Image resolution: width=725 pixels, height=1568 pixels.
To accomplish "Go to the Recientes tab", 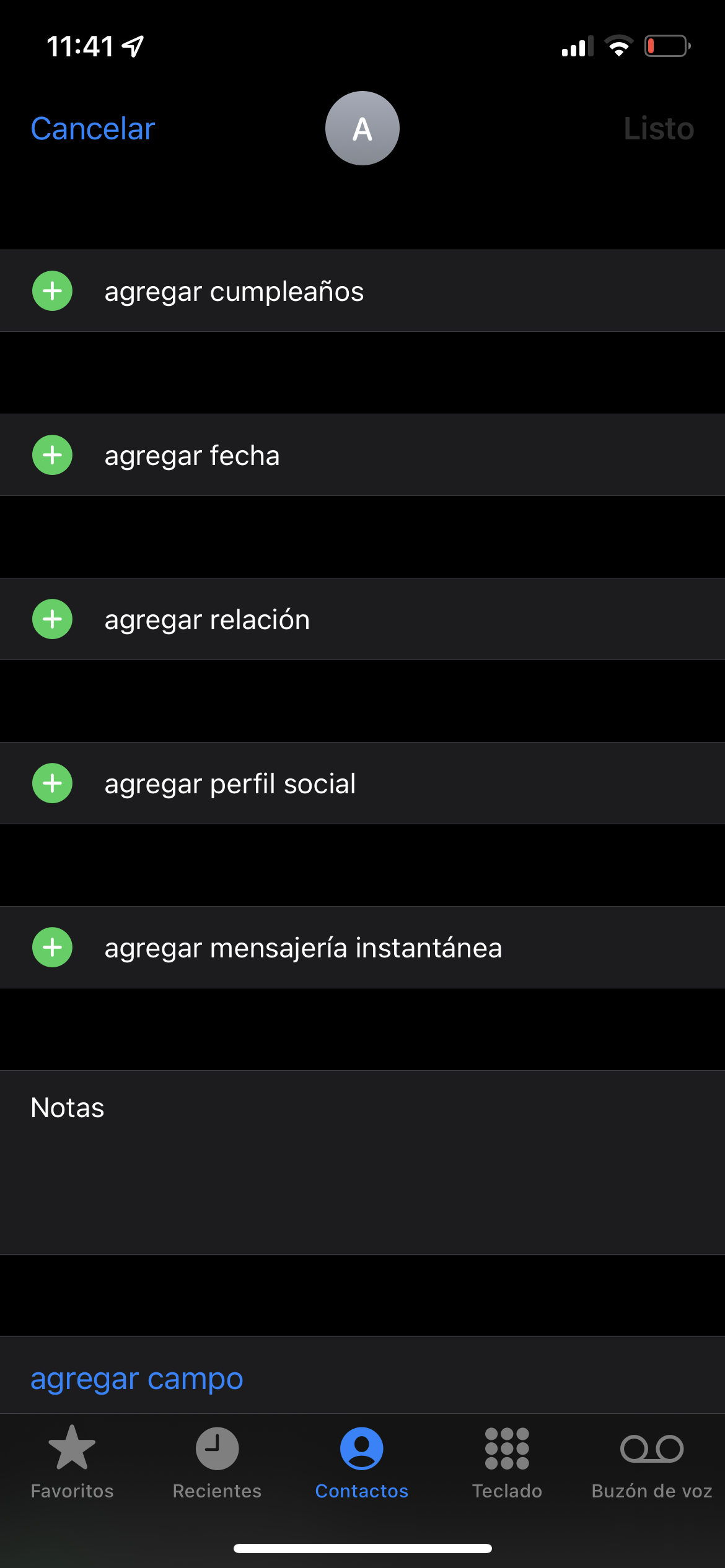I will click(x=217, y=1461).
